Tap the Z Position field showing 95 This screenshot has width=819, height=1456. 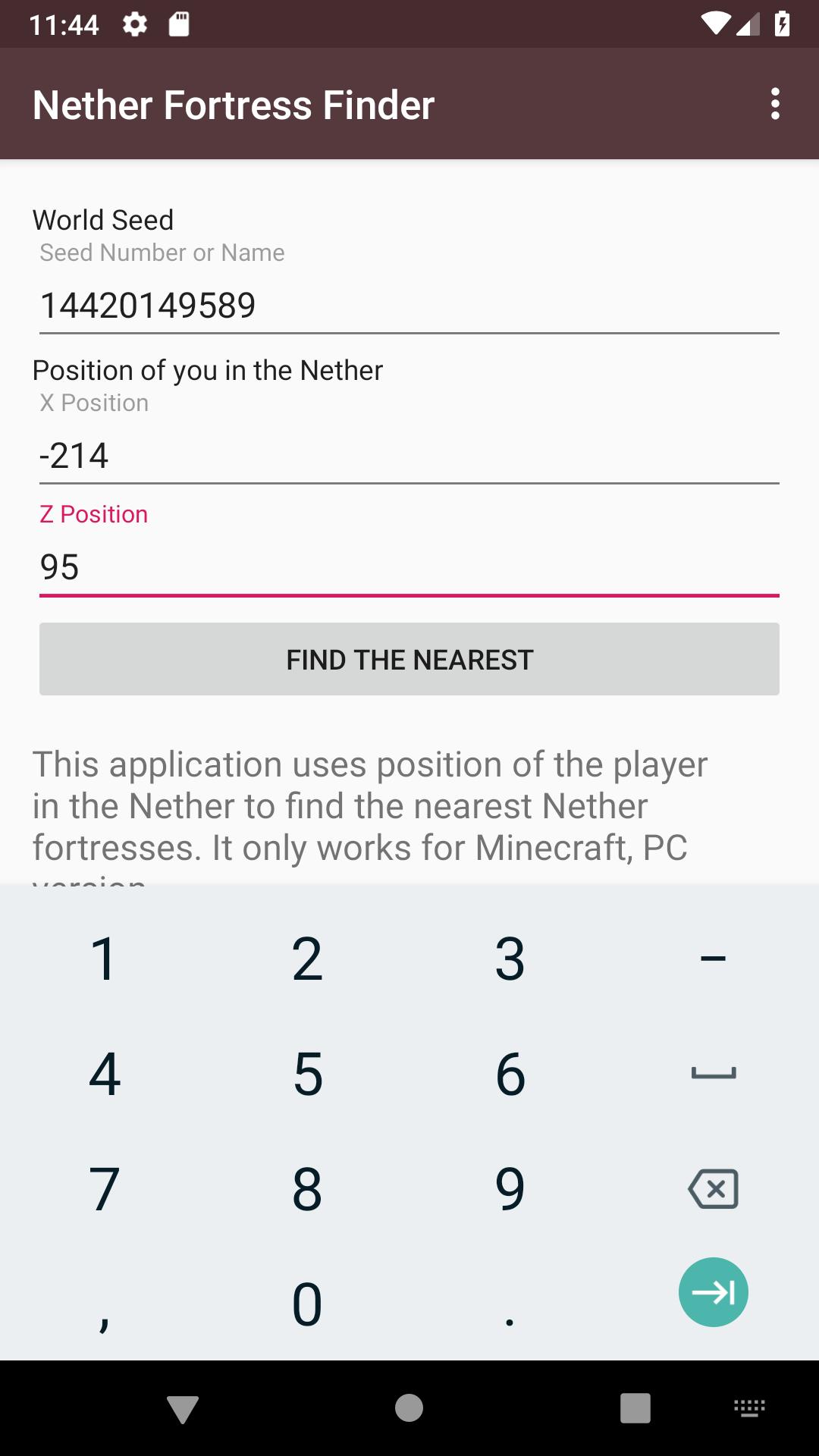pyautogui.click(x=409, y=568)
